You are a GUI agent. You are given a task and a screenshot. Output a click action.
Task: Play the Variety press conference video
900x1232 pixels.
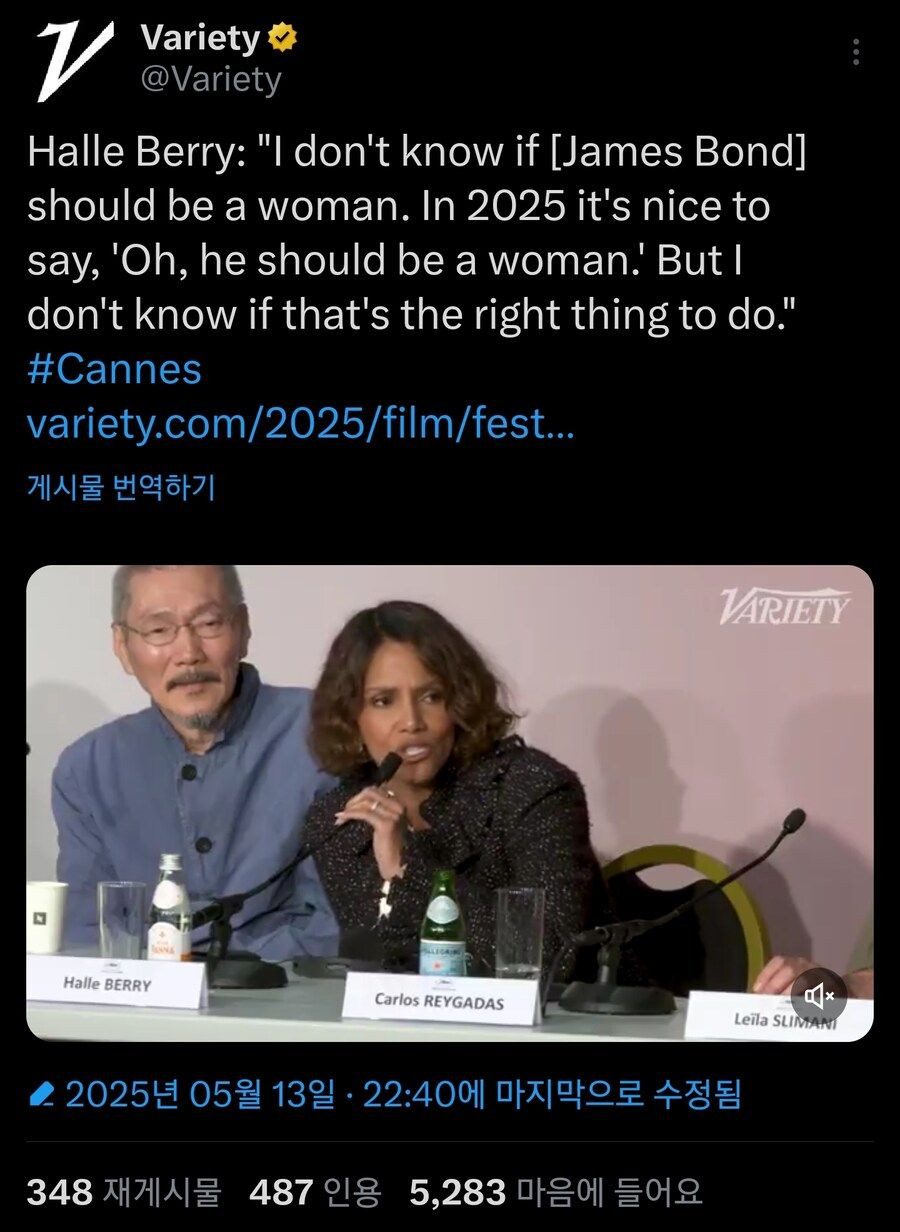coord(449,802)
